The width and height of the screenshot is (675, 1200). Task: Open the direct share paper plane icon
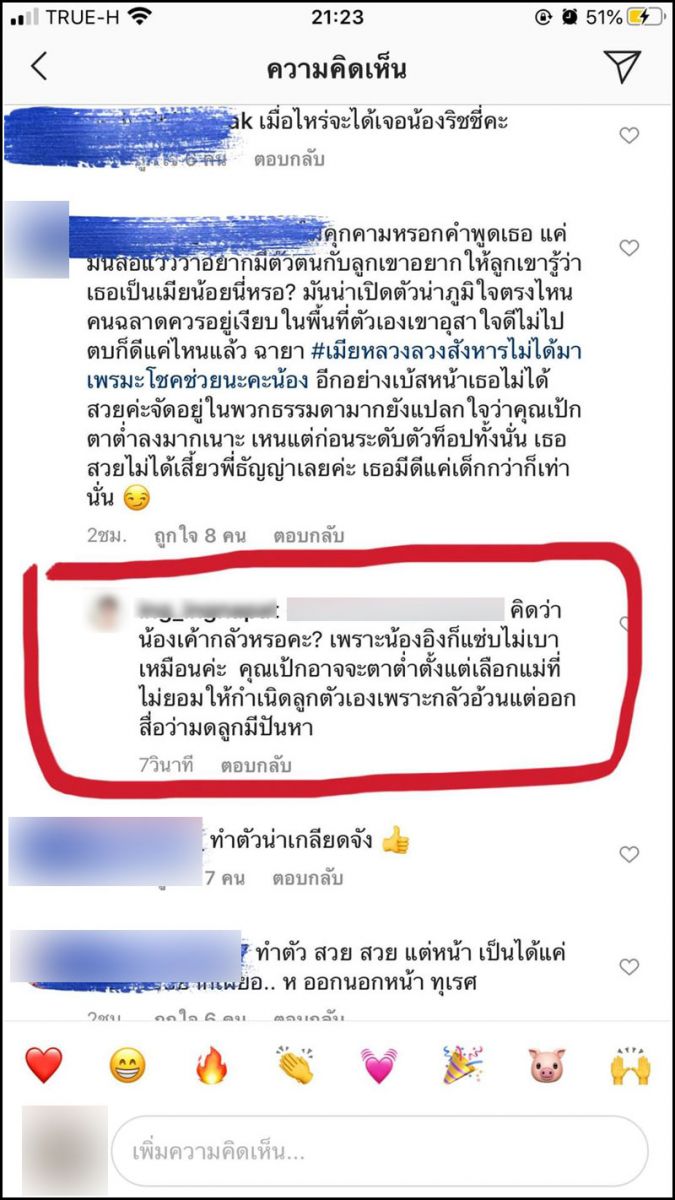tap(622, 66)
